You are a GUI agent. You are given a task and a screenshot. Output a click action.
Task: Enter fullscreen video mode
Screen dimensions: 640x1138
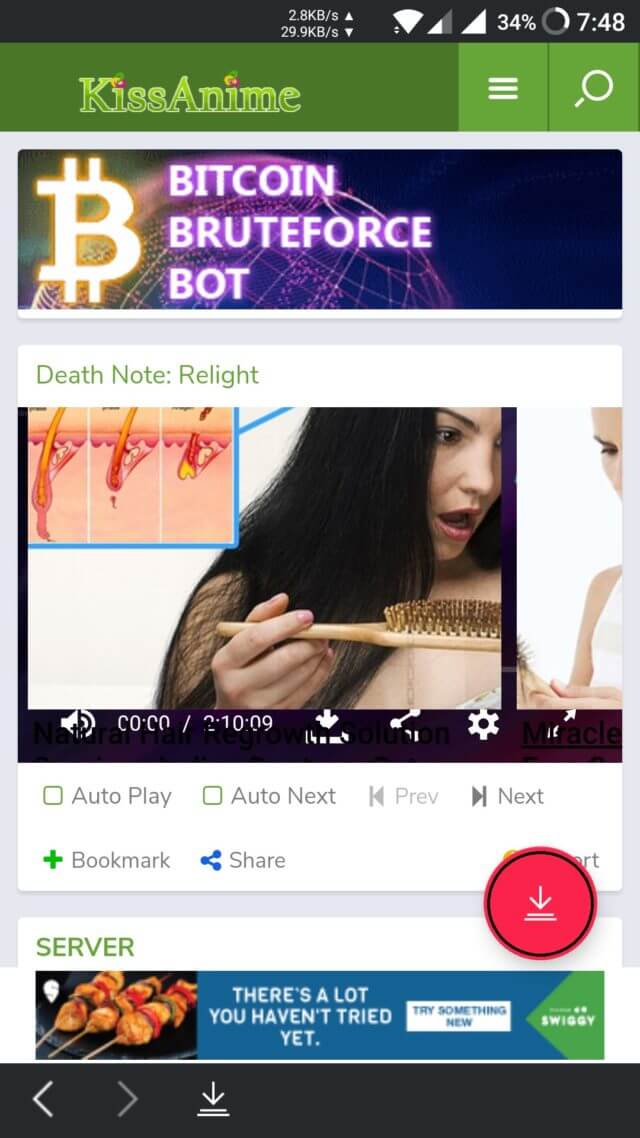(561, 724)
